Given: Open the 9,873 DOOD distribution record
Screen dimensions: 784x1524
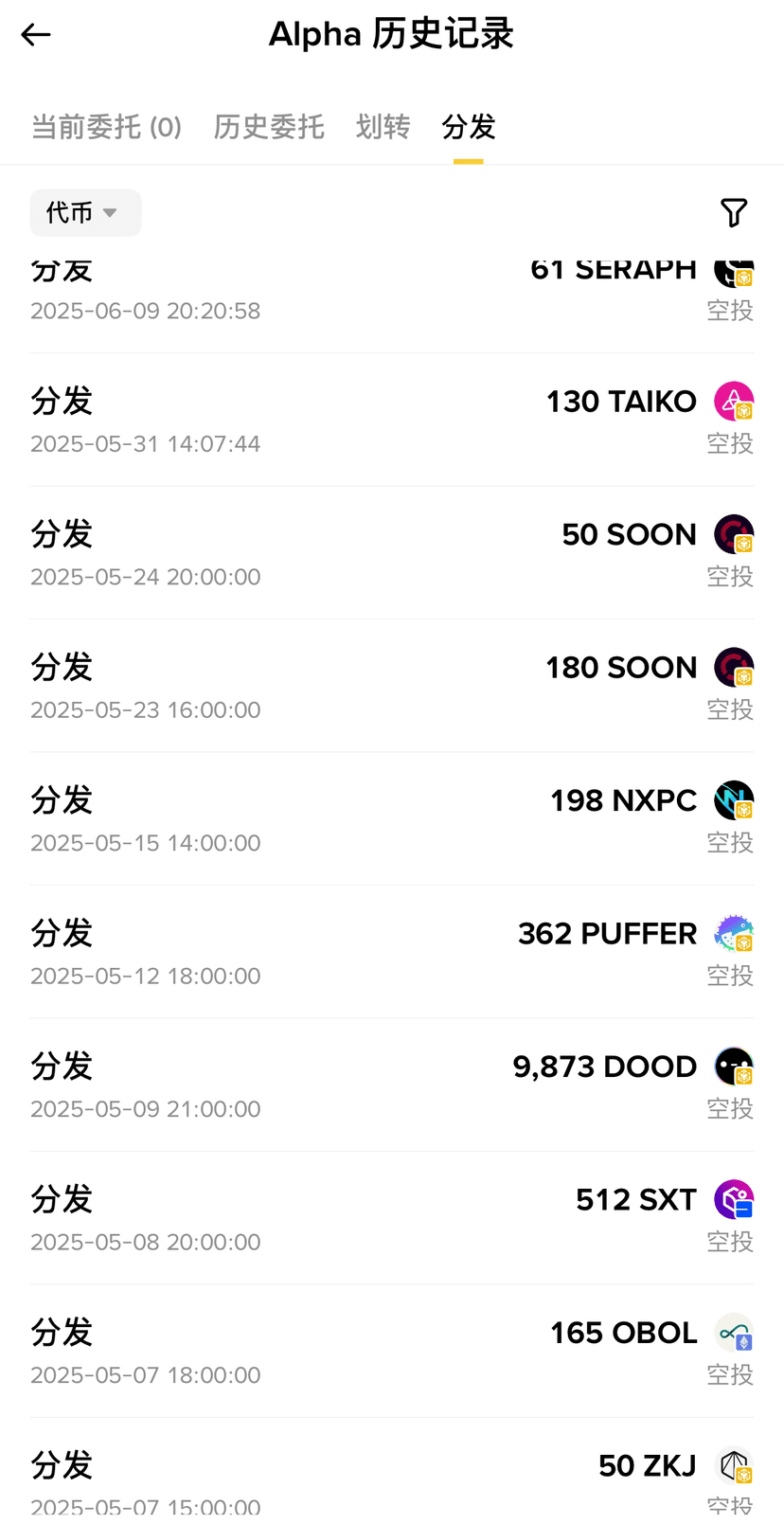Looking at the screenshot, I should click(392, 1085).
